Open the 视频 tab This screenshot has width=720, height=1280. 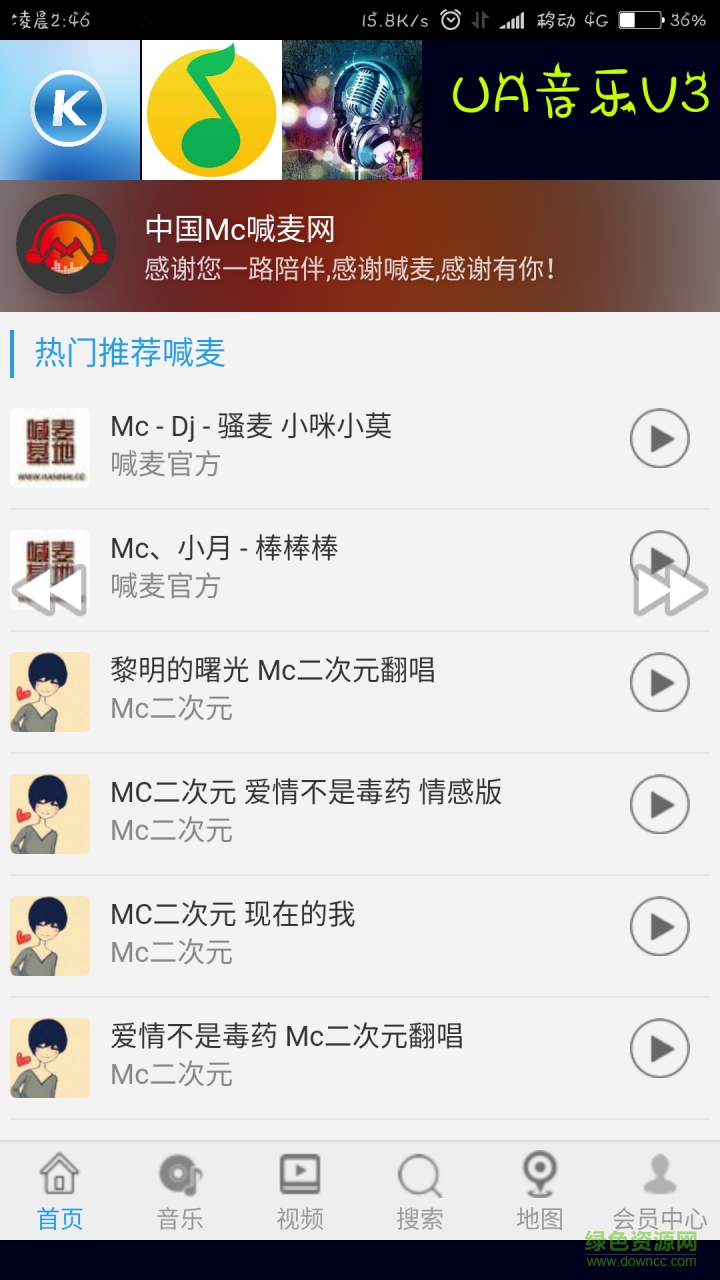300,1192
